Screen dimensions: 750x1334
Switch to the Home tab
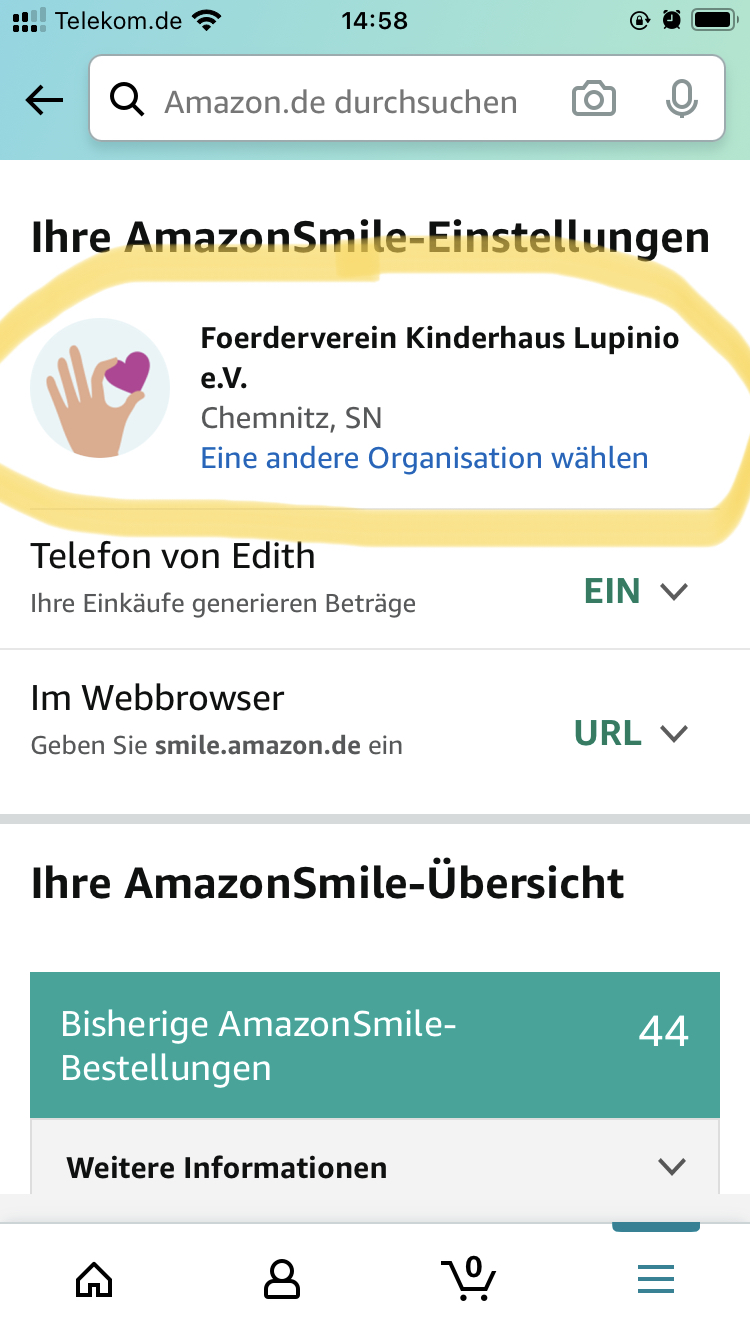94,1278
